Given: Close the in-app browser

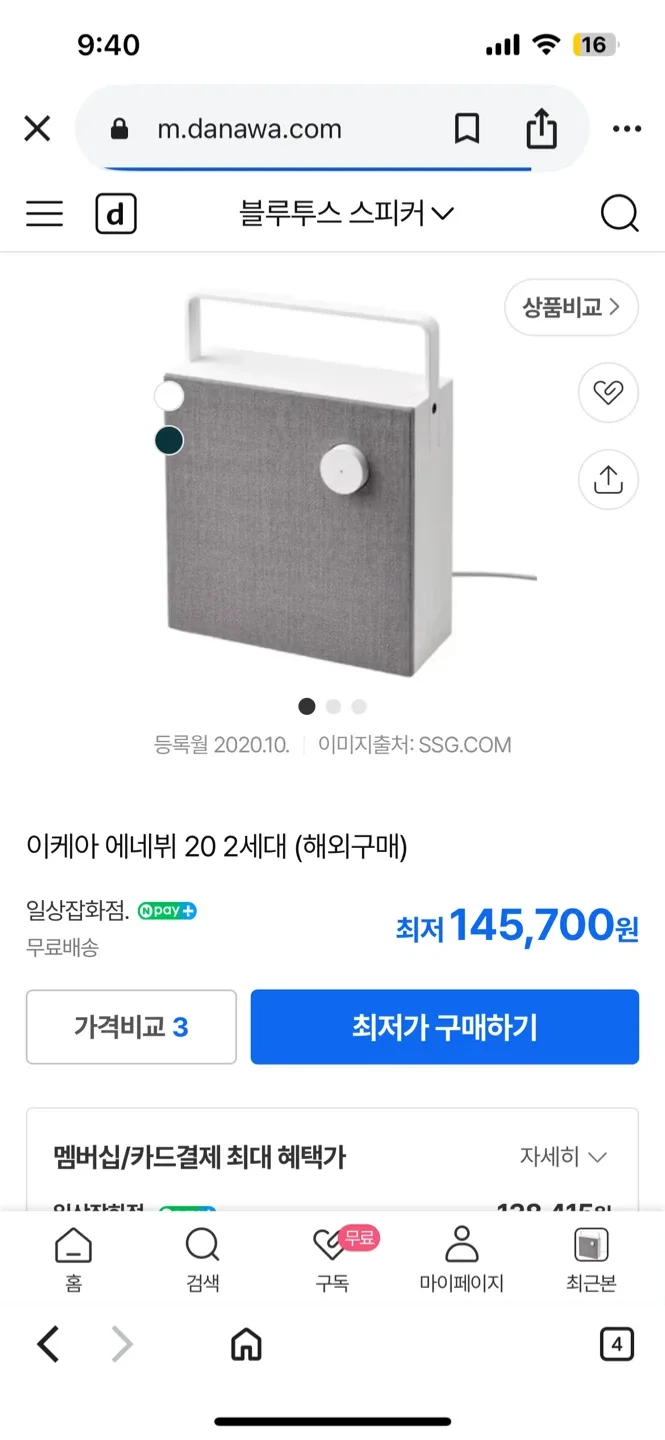Looking at the screenshot, I should click(37, 129).
